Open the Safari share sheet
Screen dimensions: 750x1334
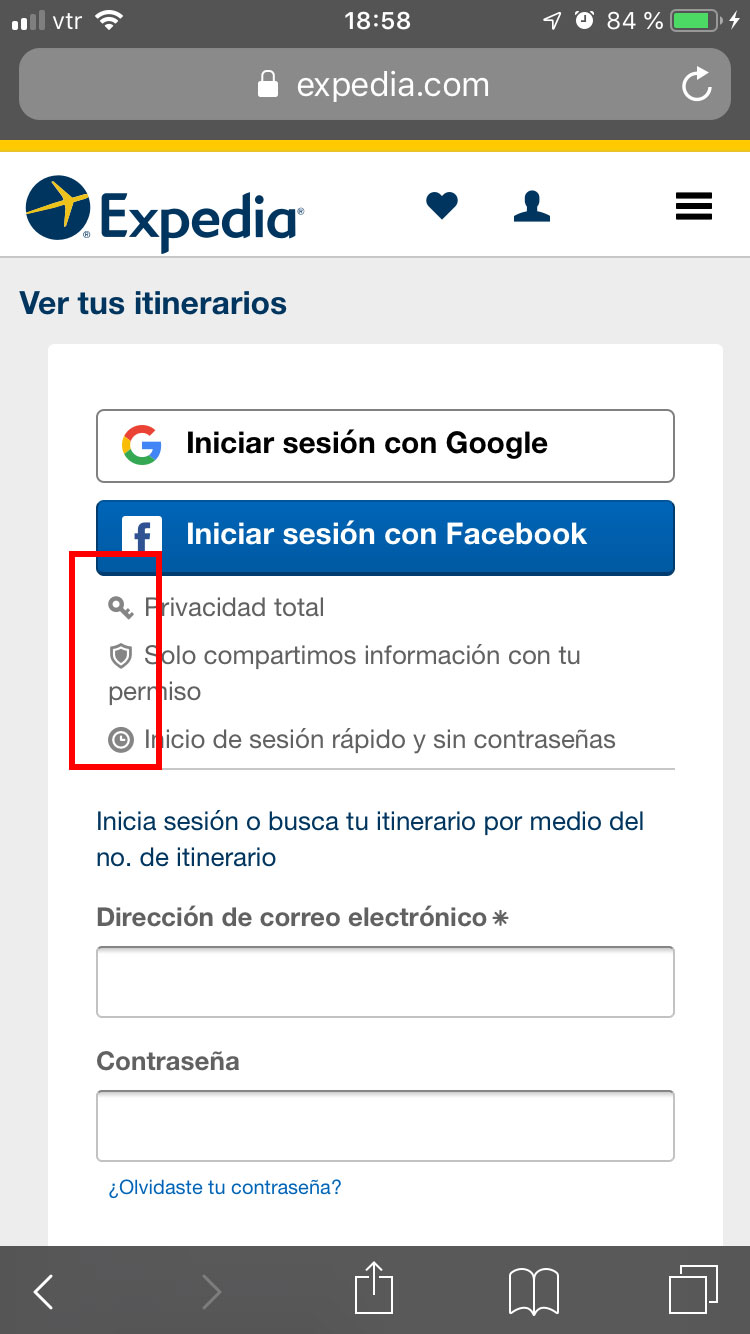pyautogui.click(x=374, y=1289)
